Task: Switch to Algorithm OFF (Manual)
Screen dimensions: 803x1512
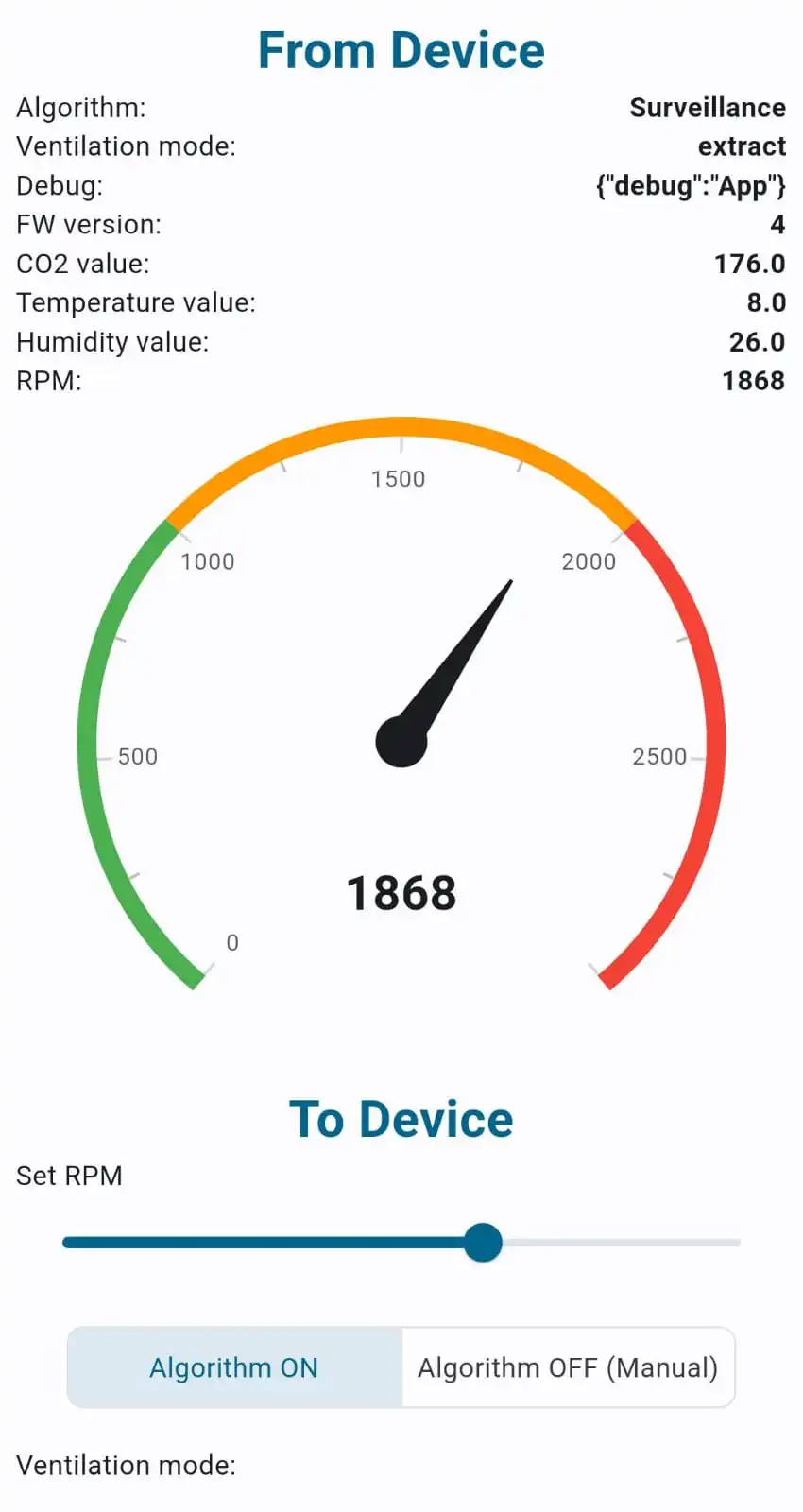Action: (568, 1367)
